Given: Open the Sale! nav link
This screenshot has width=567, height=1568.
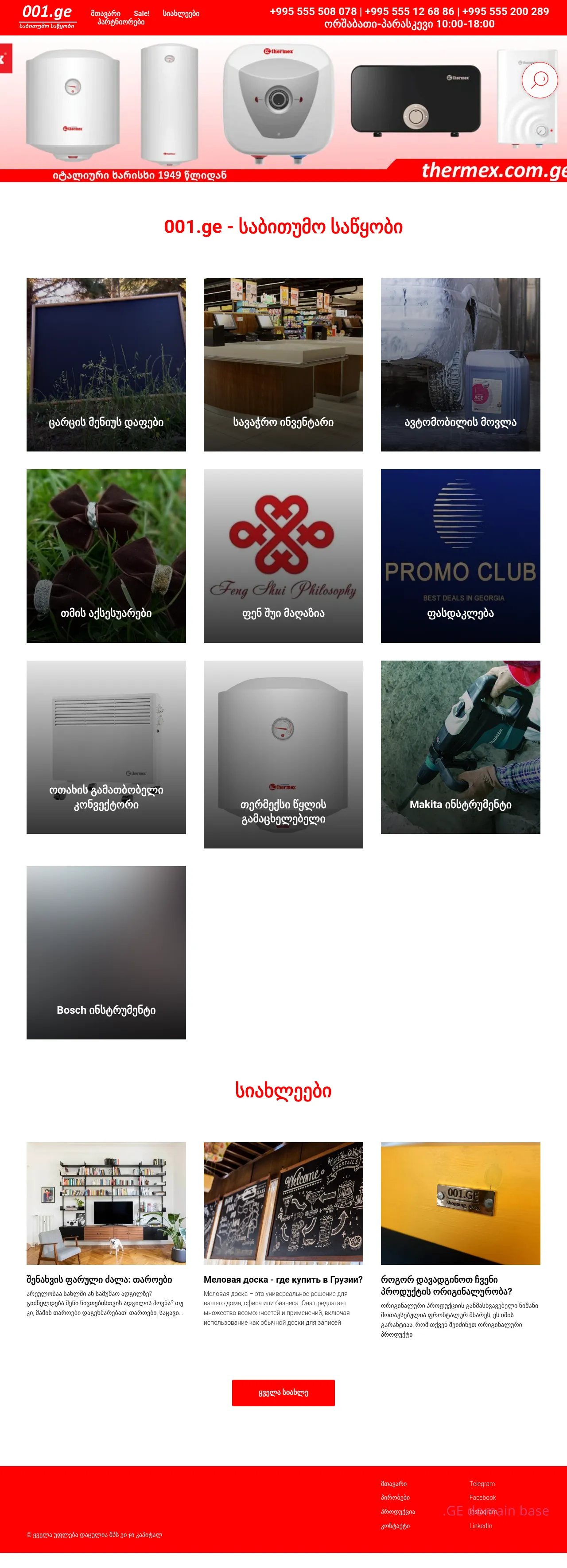Looking at the screenshot, I should [142, 13].
